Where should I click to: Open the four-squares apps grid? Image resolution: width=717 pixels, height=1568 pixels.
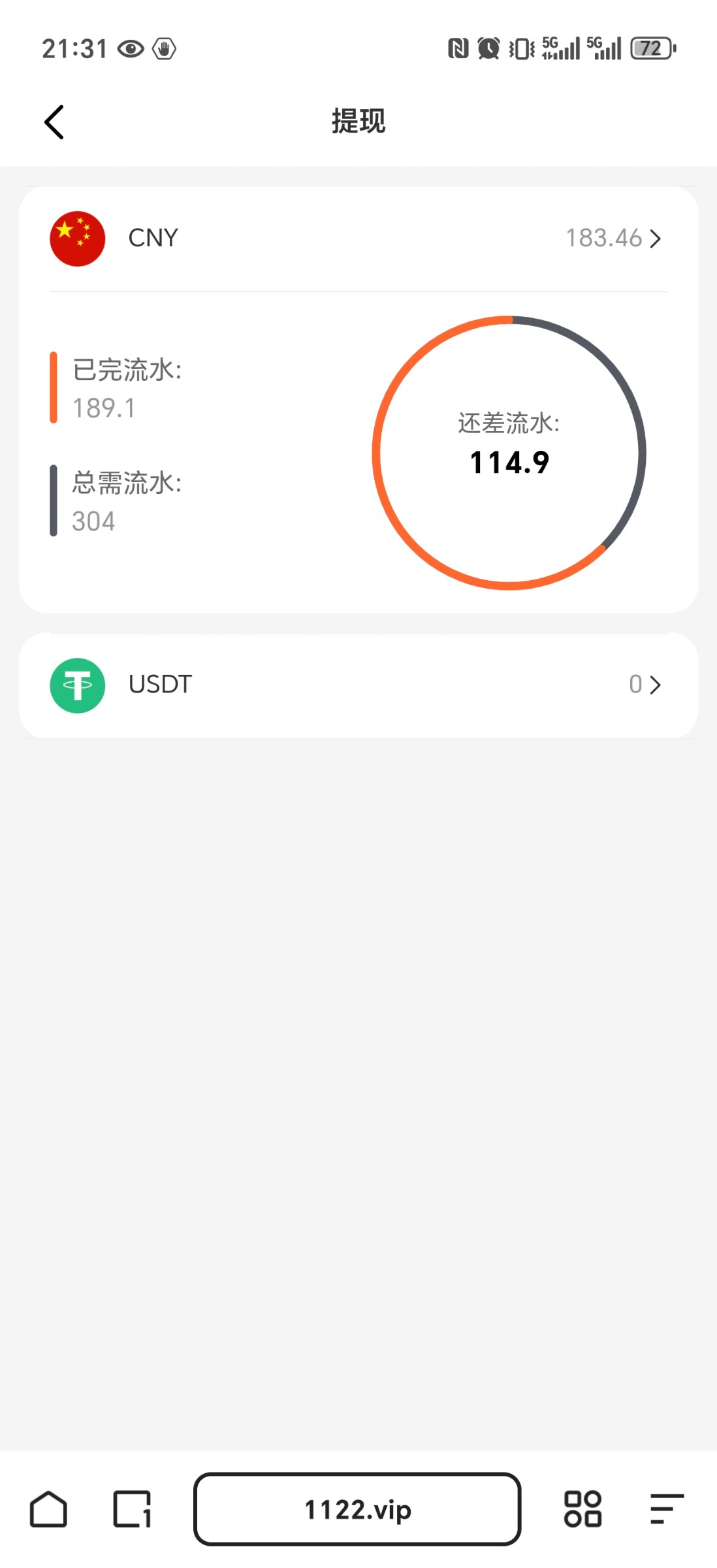[582, 1509]
